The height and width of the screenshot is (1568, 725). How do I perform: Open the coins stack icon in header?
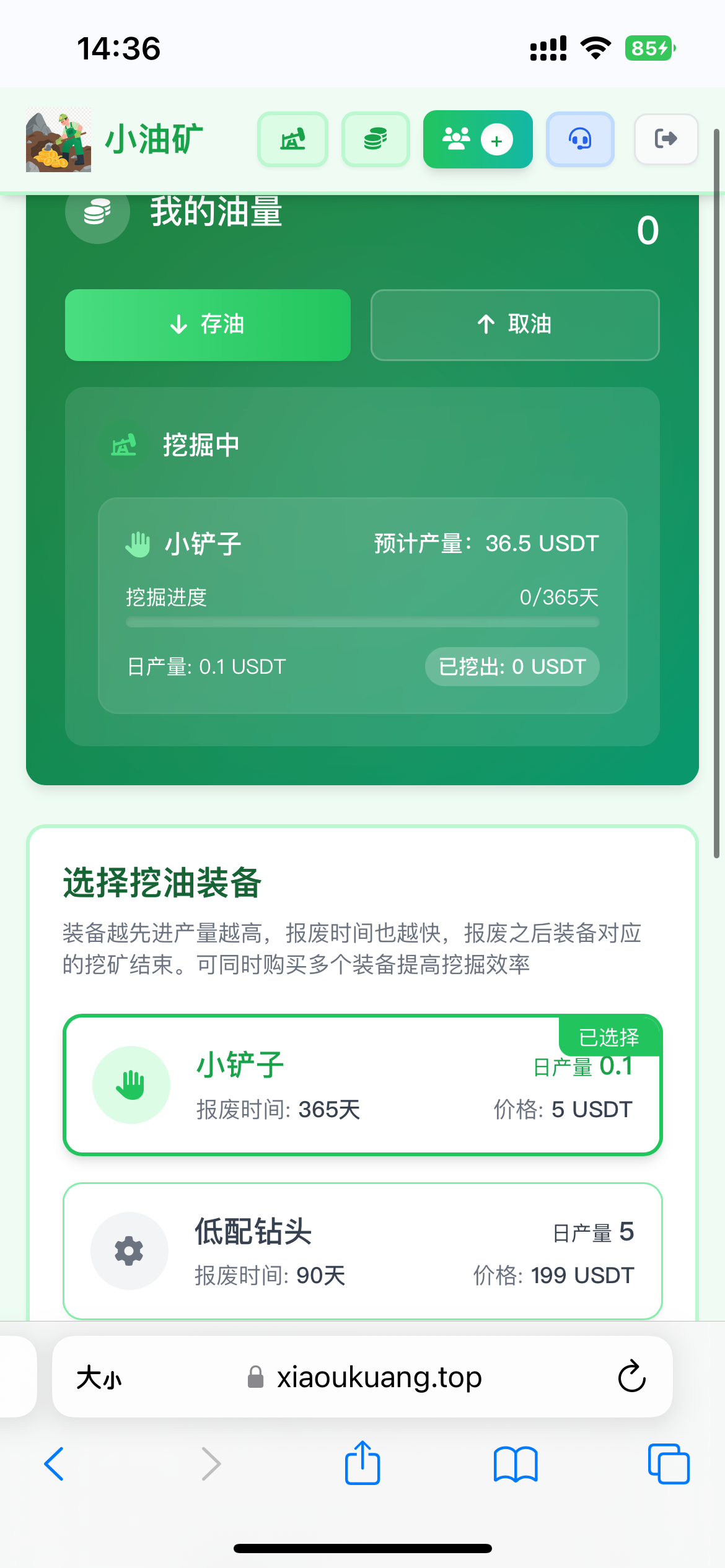[376, 139]
